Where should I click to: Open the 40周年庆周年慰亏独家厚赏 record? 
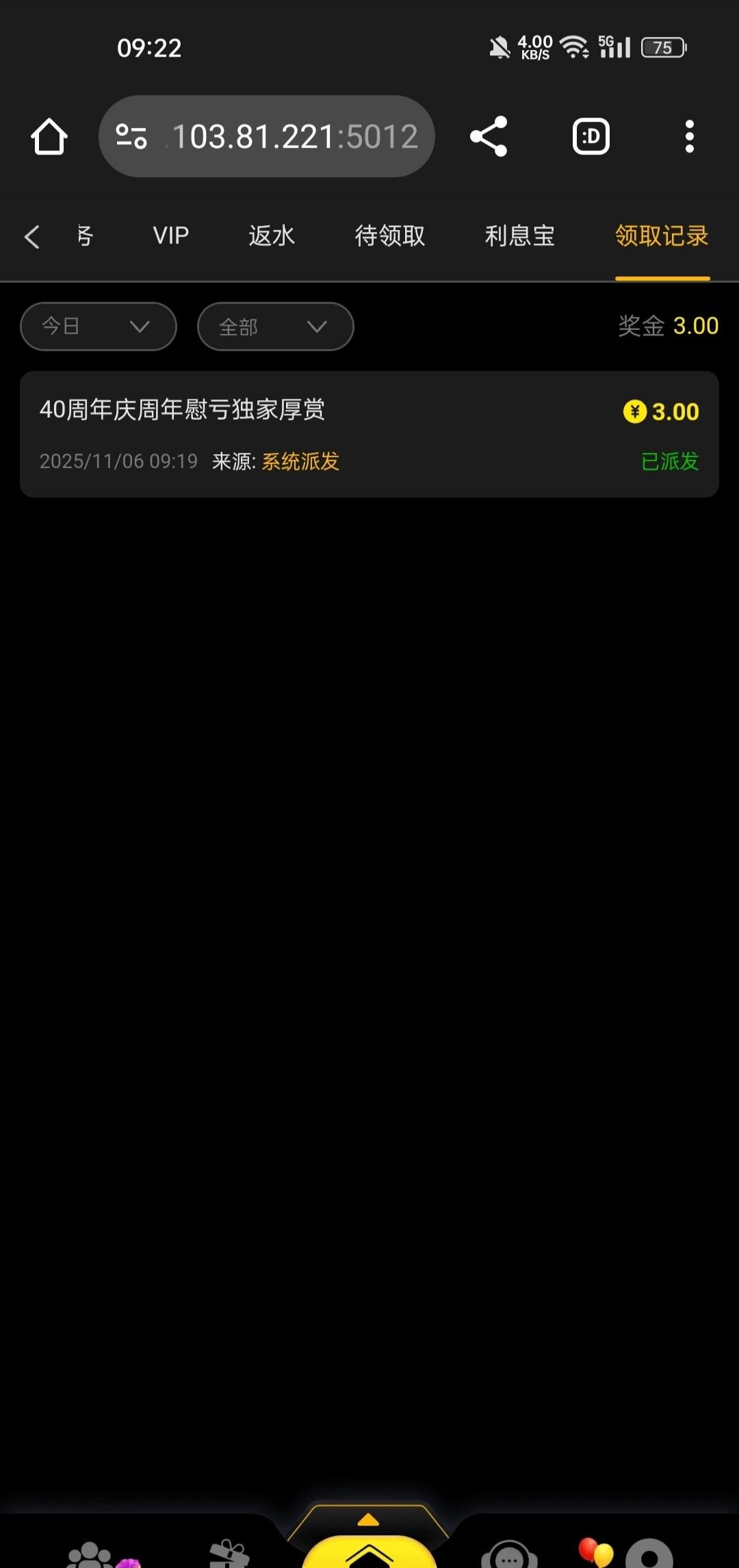(x=369, y=434)
